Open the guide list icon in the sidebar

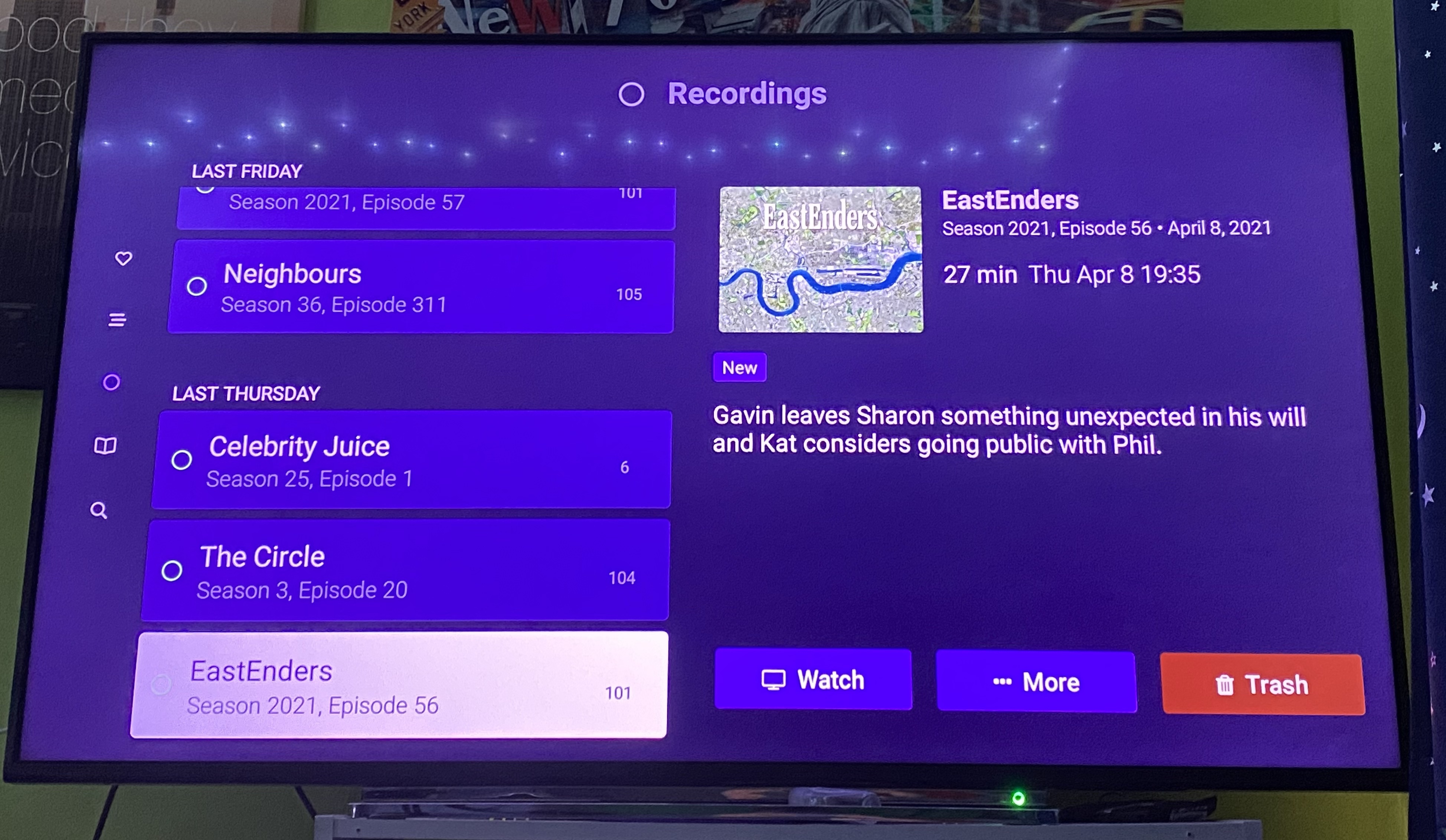point(117,319)
